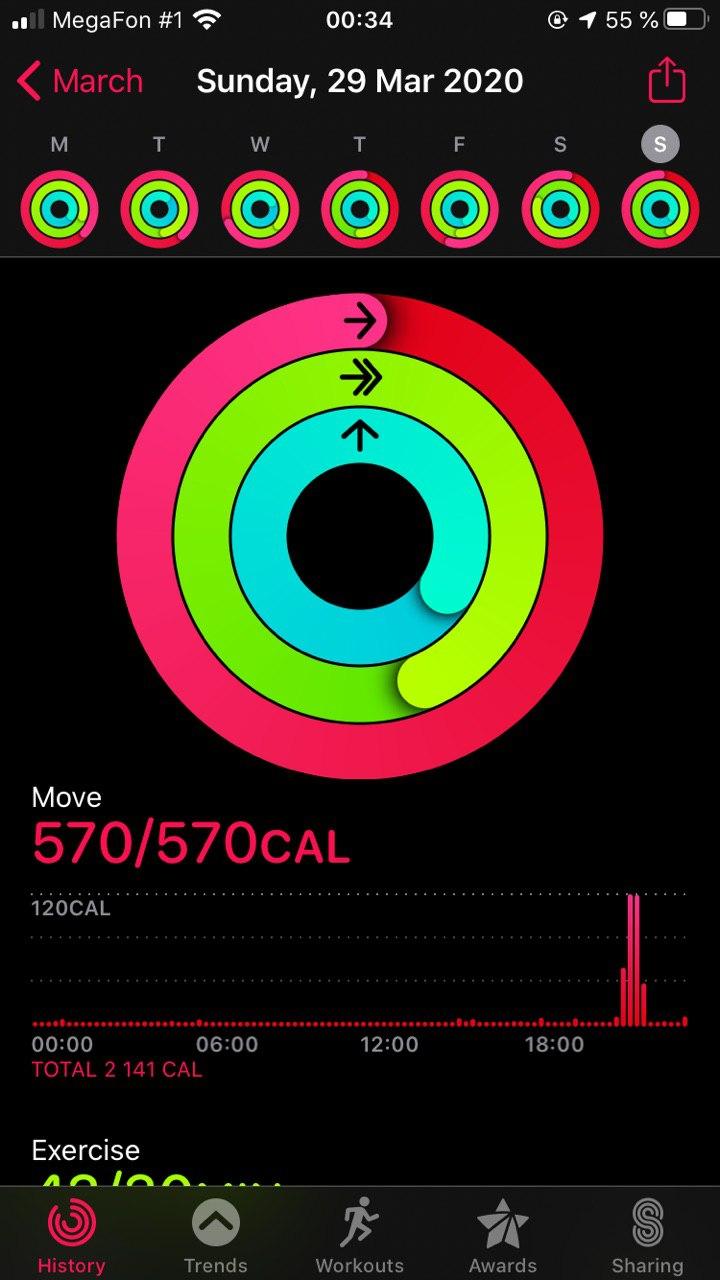
Task: Select Monday's activity rings
Action: click(x=60, y=210)
